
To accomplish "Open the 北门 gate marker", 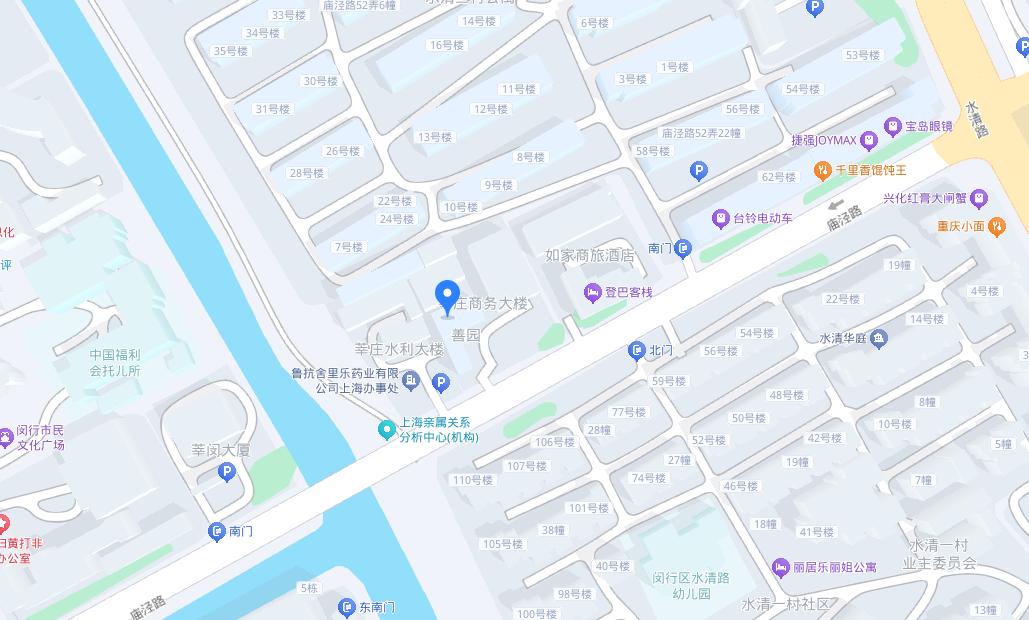I will 636,350.
